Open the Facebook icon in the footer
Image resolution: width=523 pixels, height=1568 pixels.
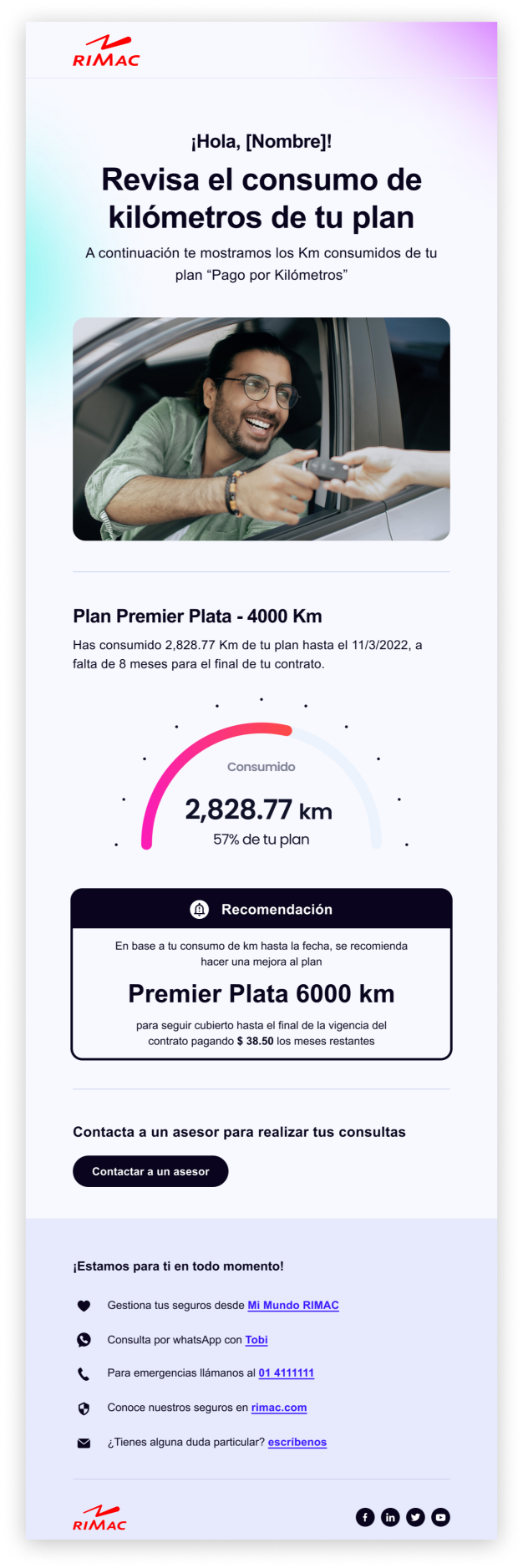coord(365,1517)
